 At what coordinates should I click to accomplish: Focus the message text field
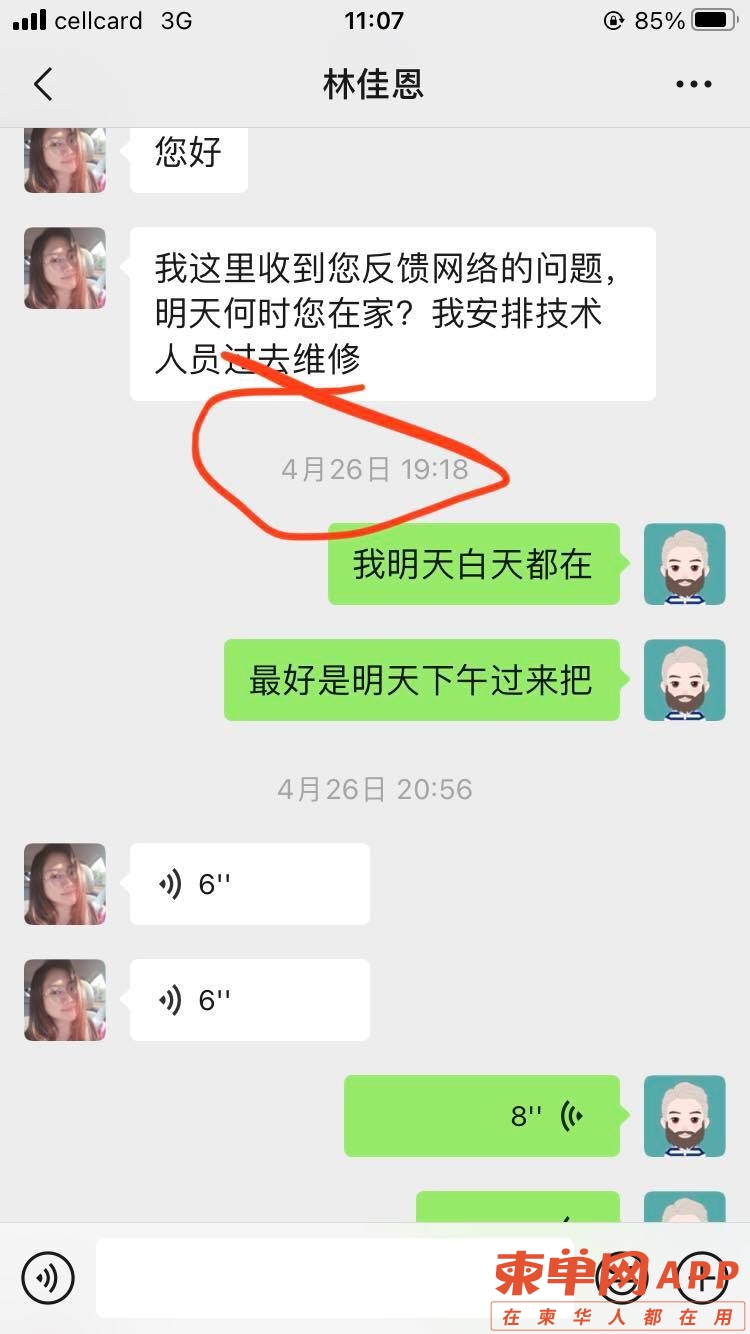pyautogui.click(x=330, y=1277)
